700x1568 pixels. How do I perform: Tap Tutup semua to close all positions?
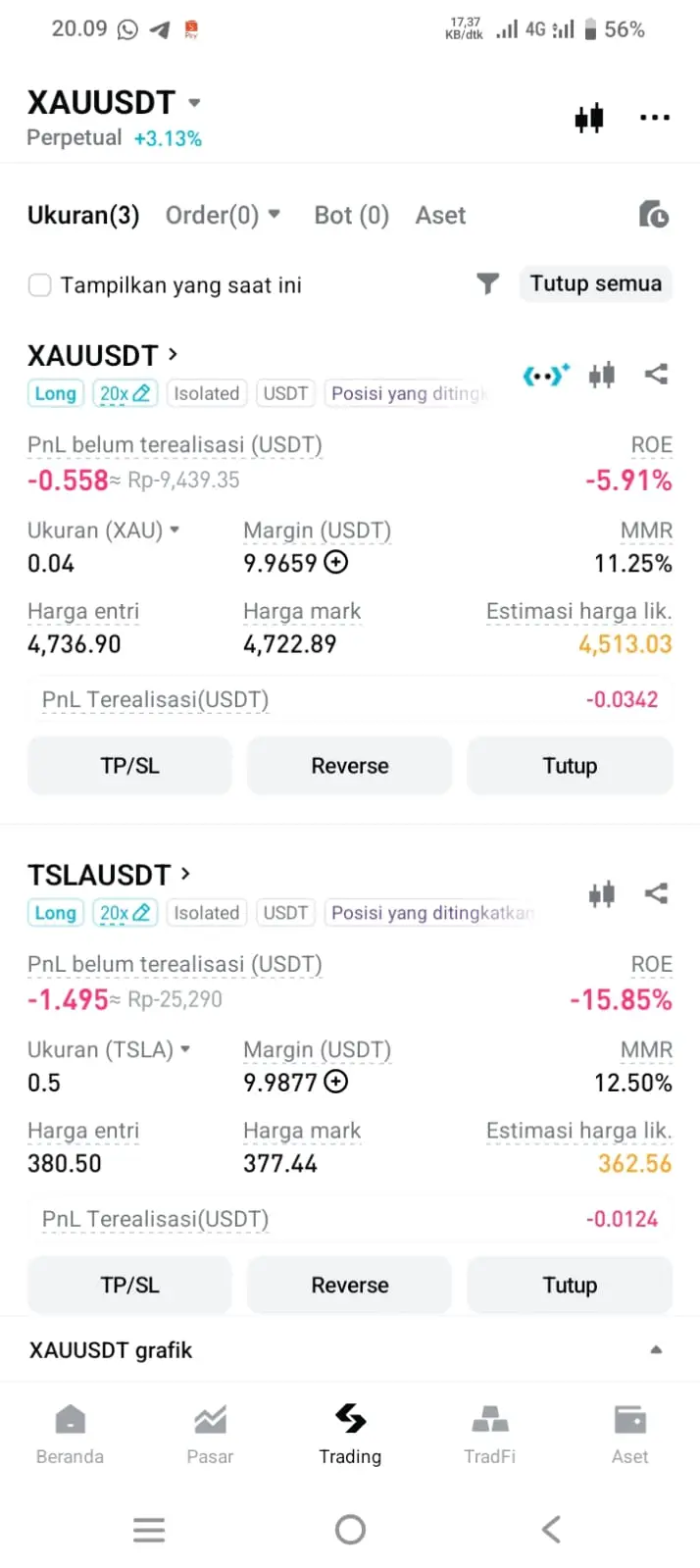pyautogui.click(x=595, y=284)
